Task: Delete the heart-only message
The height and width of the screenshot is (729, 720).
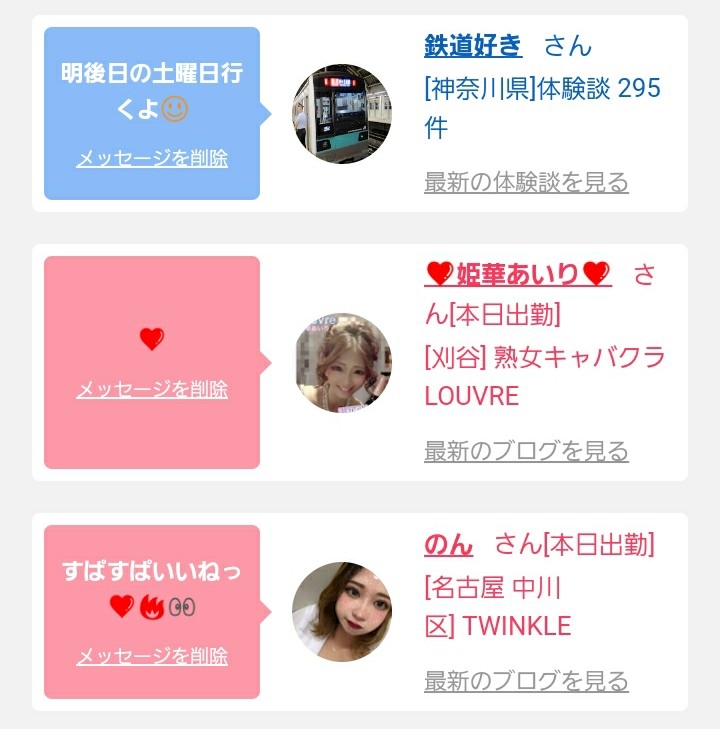Action: [152, 389]
